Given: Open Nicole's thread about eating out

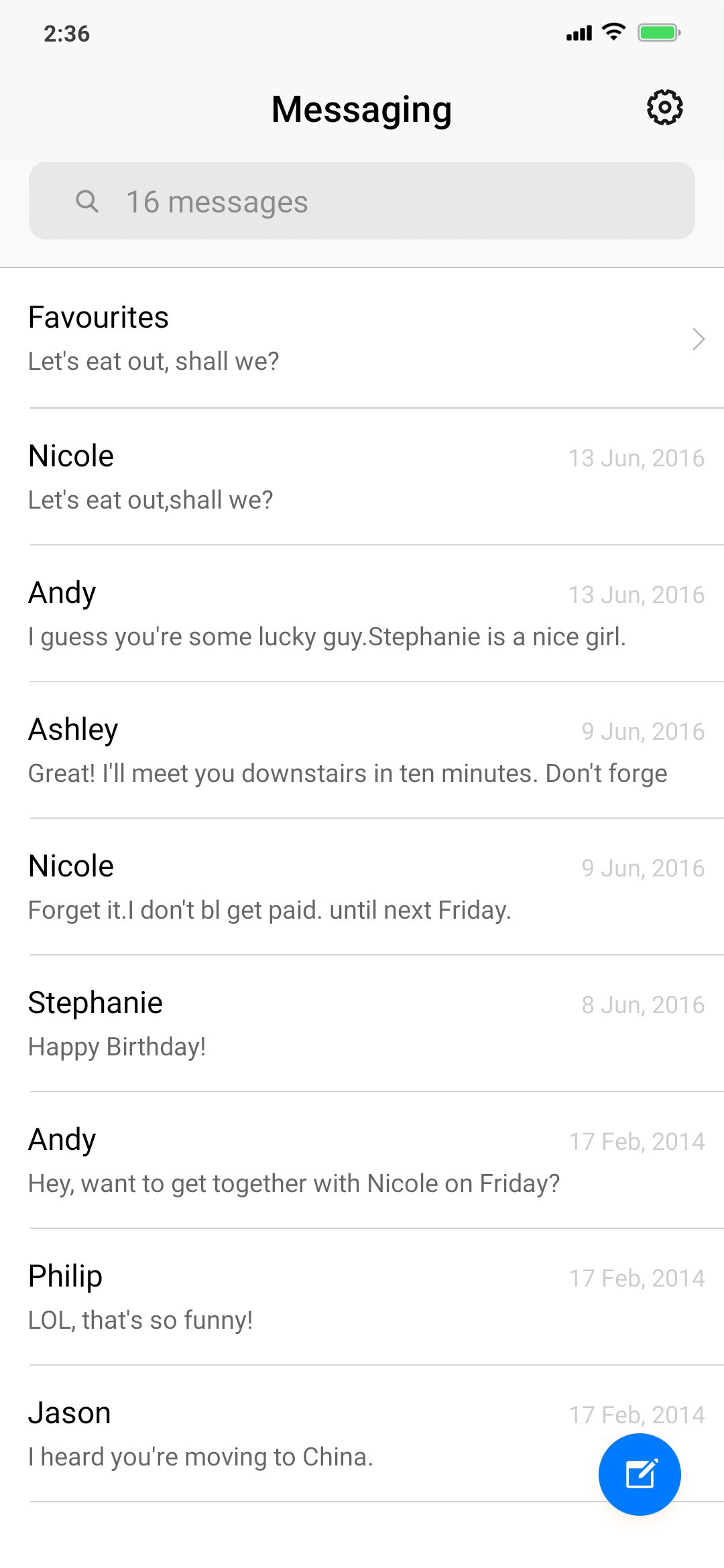Looking at the screenshot, I should pos(362,476).
